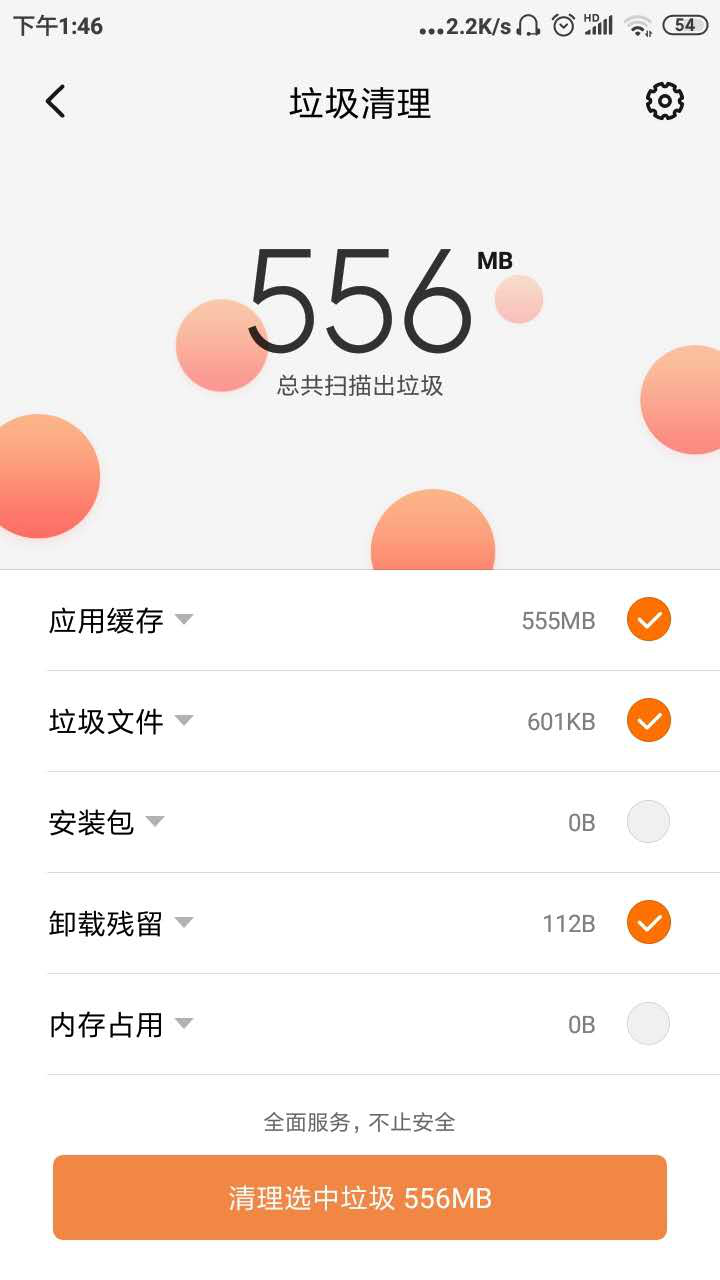Uncheck the 应用缓存 555MB checkbox
Screen dimensions: 720x1280
pos(648,620)
